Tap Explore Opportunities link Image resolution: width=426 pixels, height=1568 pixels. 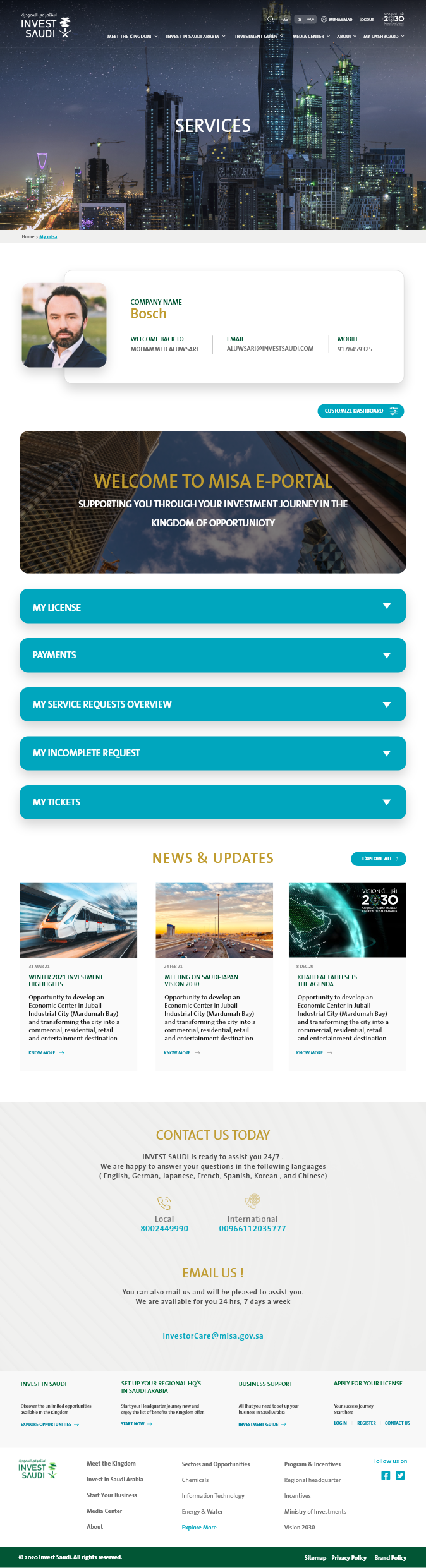(x=50, y=1424)
